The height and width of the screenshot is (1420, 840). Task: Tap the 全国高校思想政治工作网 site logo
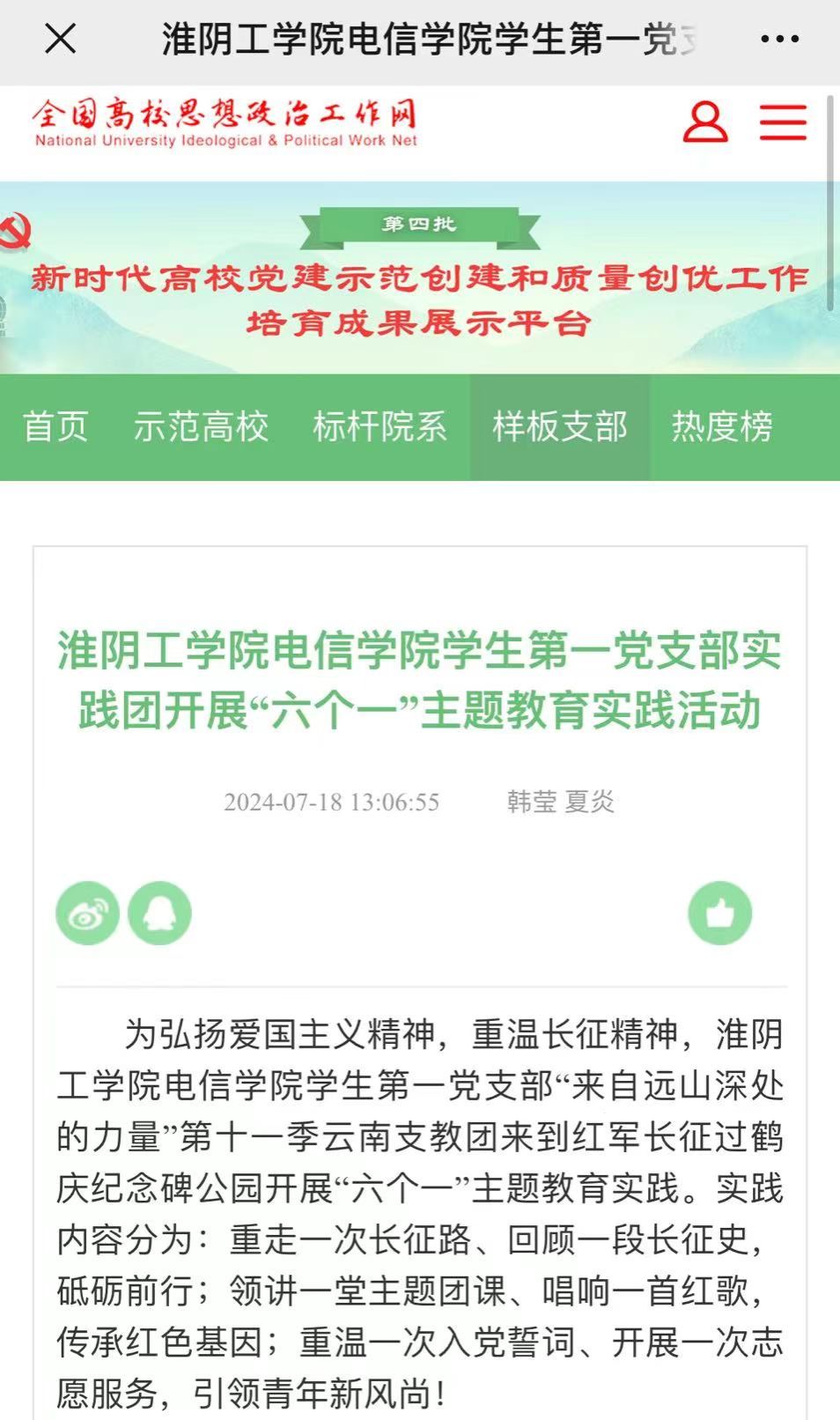click(225, 123)
